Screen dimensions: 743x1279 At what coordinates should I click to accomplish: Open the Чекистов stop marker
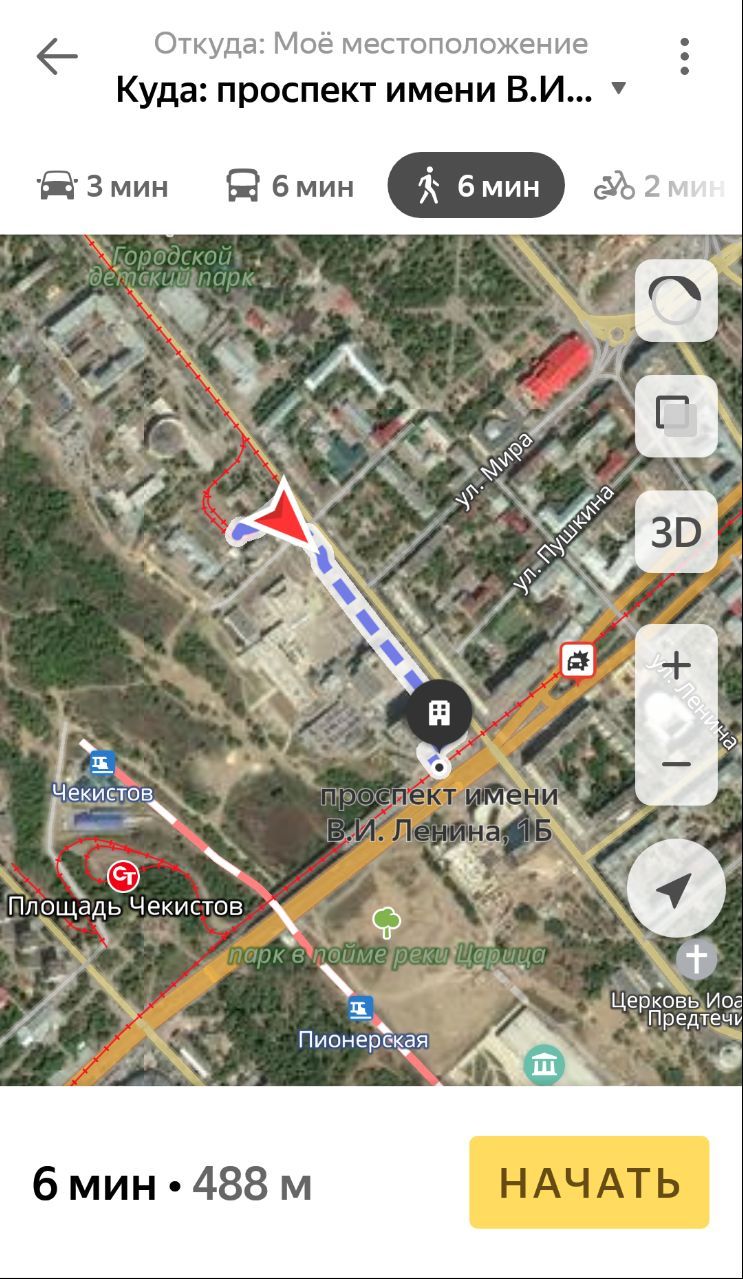point(101,765)
